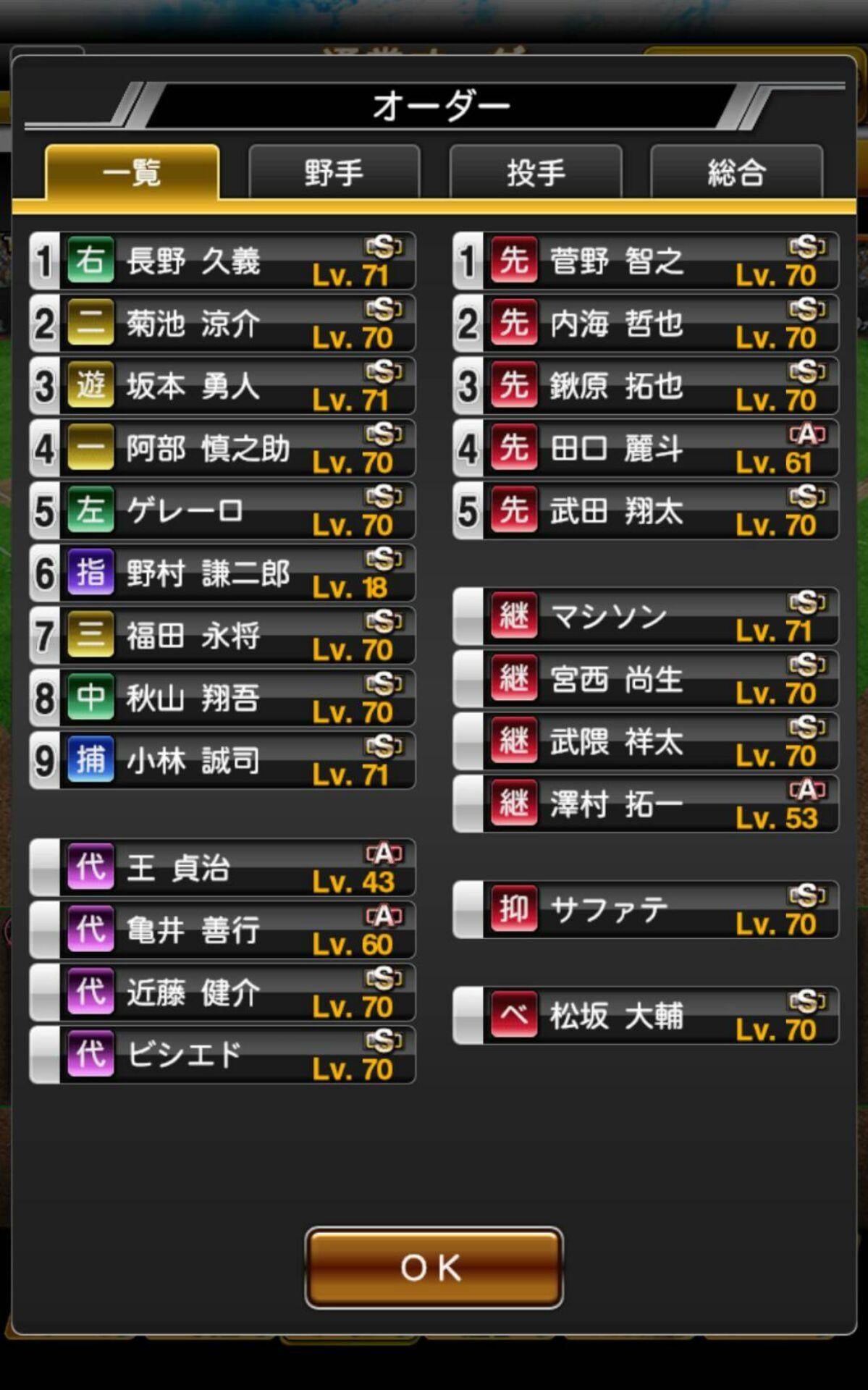Switch to the 野手 tab
868x1390 pixels.
pos(334,172)
